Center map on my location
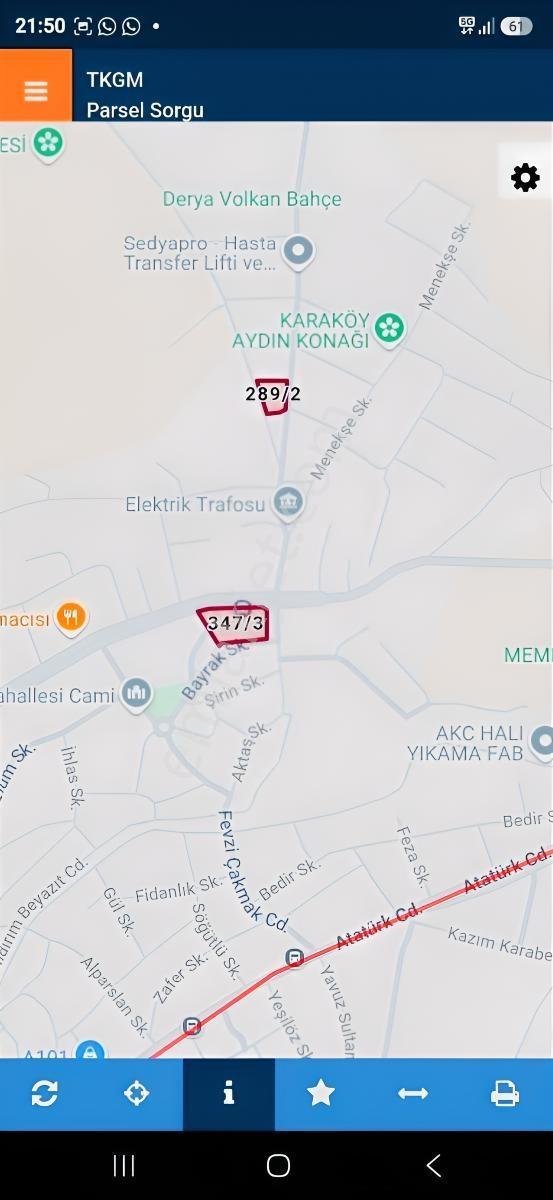 pyautogui.click(x=137, y=1094)
